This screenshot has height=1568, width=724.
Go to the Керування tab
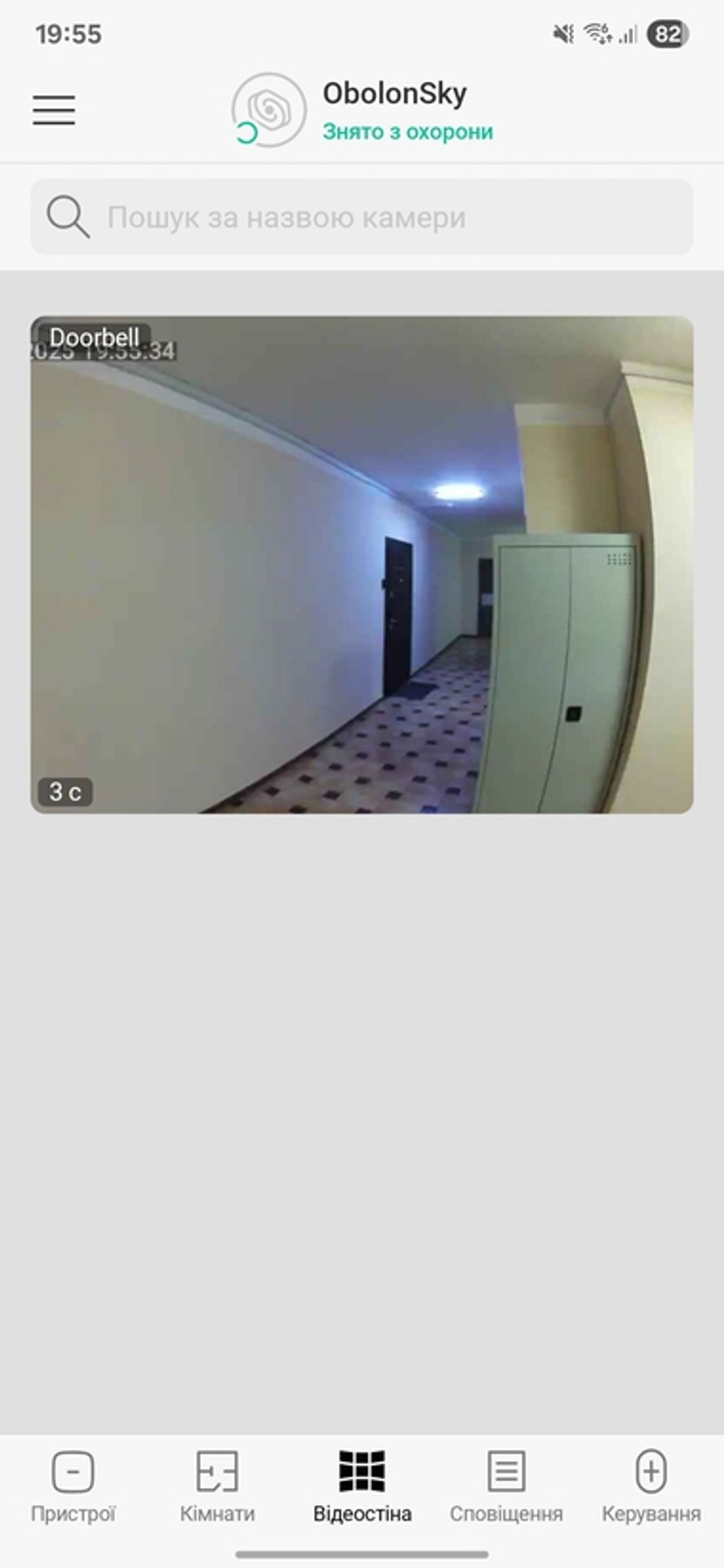pos(651,1488)
